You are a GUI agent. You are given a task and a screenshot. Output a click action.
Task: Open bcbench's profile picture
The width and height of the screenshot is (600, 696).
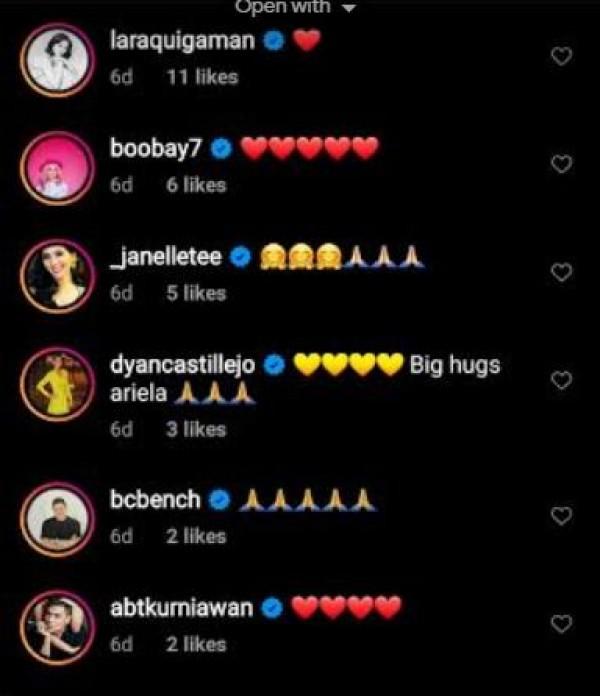(x=55, y=516)
